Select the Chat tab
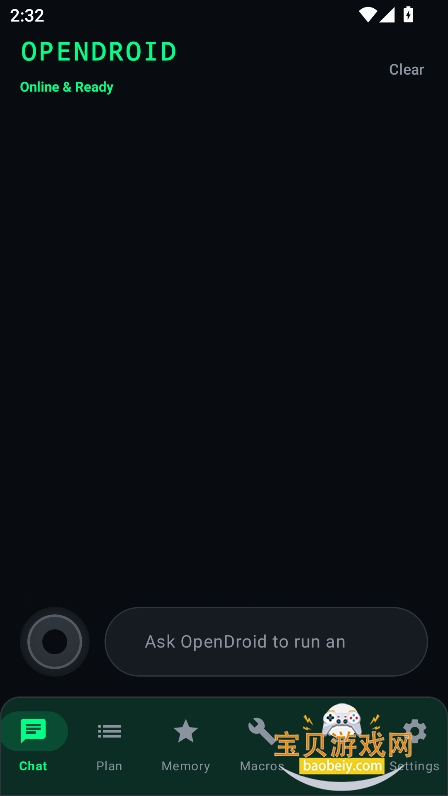Screen dimensions: 448x796 [34, 744]
